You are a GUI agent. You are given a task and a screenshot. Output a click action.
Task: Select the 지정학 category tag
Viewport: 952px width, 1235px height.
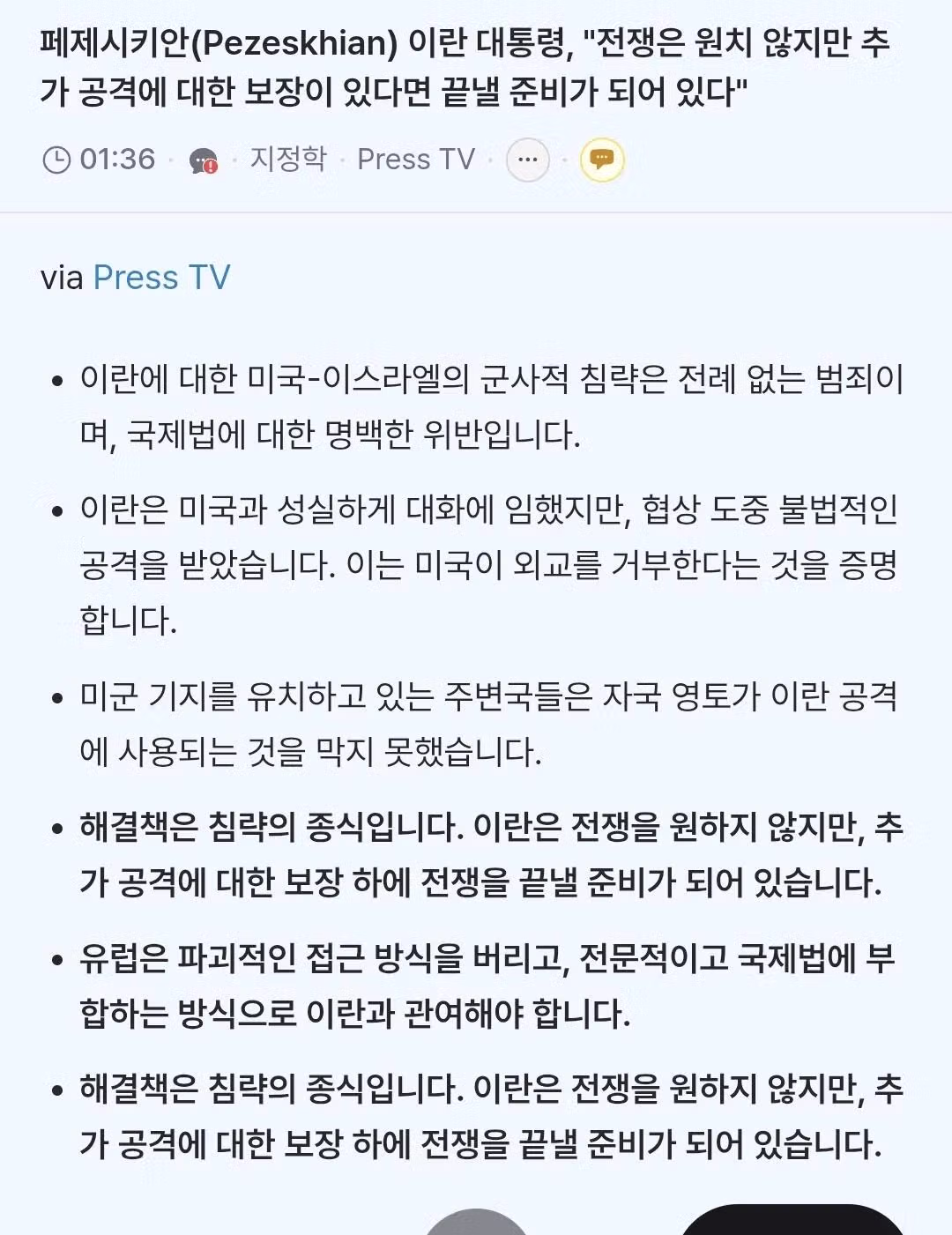click(x=288, y=159)
